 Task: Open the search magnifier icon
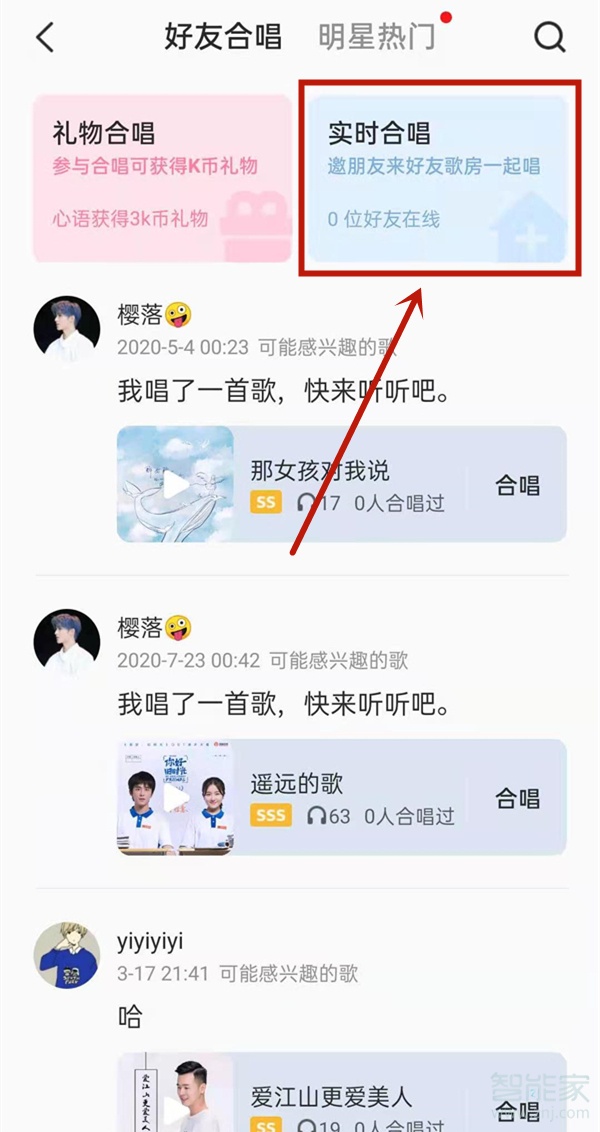tap(549, 38)
